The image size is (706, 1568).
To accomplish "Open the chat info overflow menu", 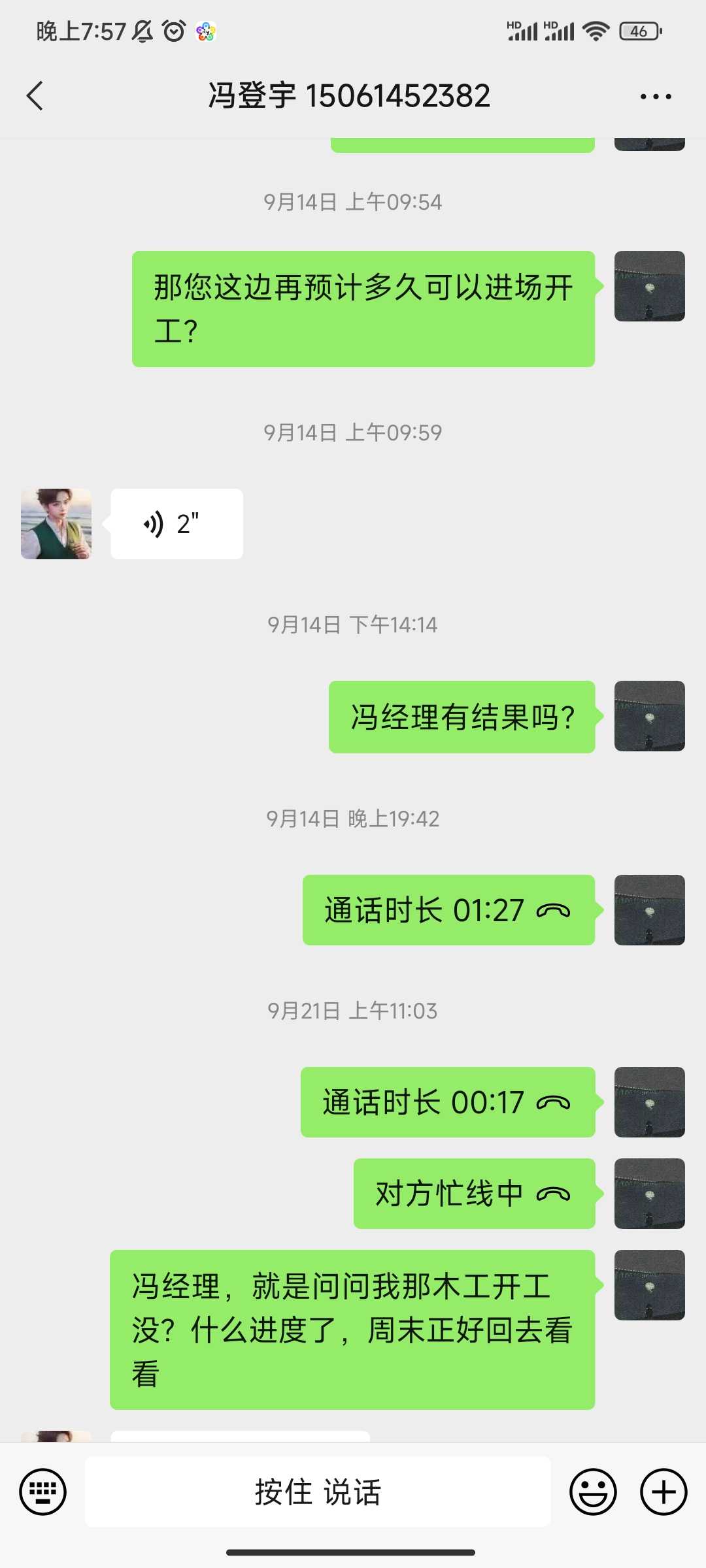I will [x=656, y=97].
